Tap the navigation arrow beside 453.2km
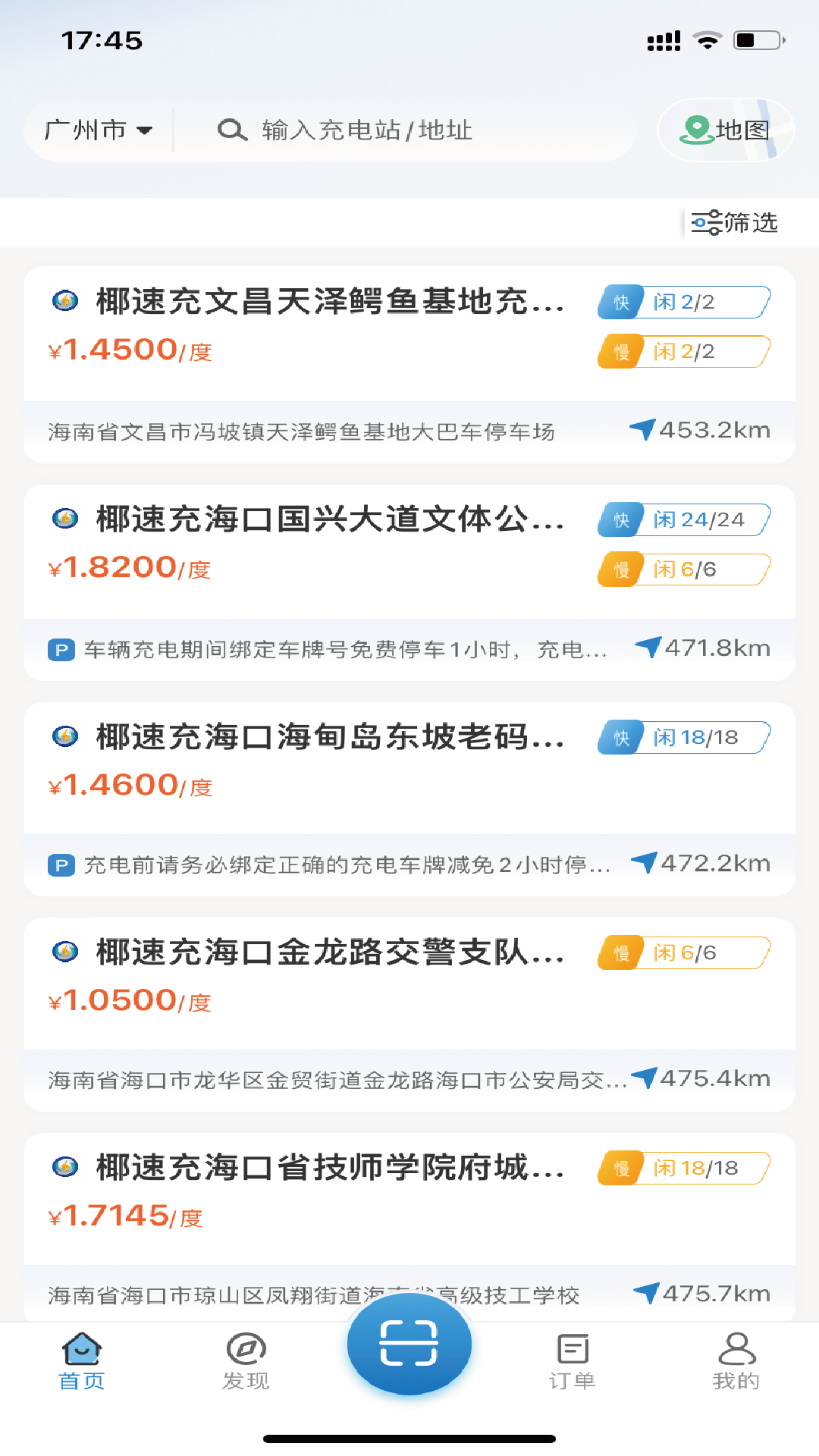This screenshot has height=1456, width=819. click(644, 428)
